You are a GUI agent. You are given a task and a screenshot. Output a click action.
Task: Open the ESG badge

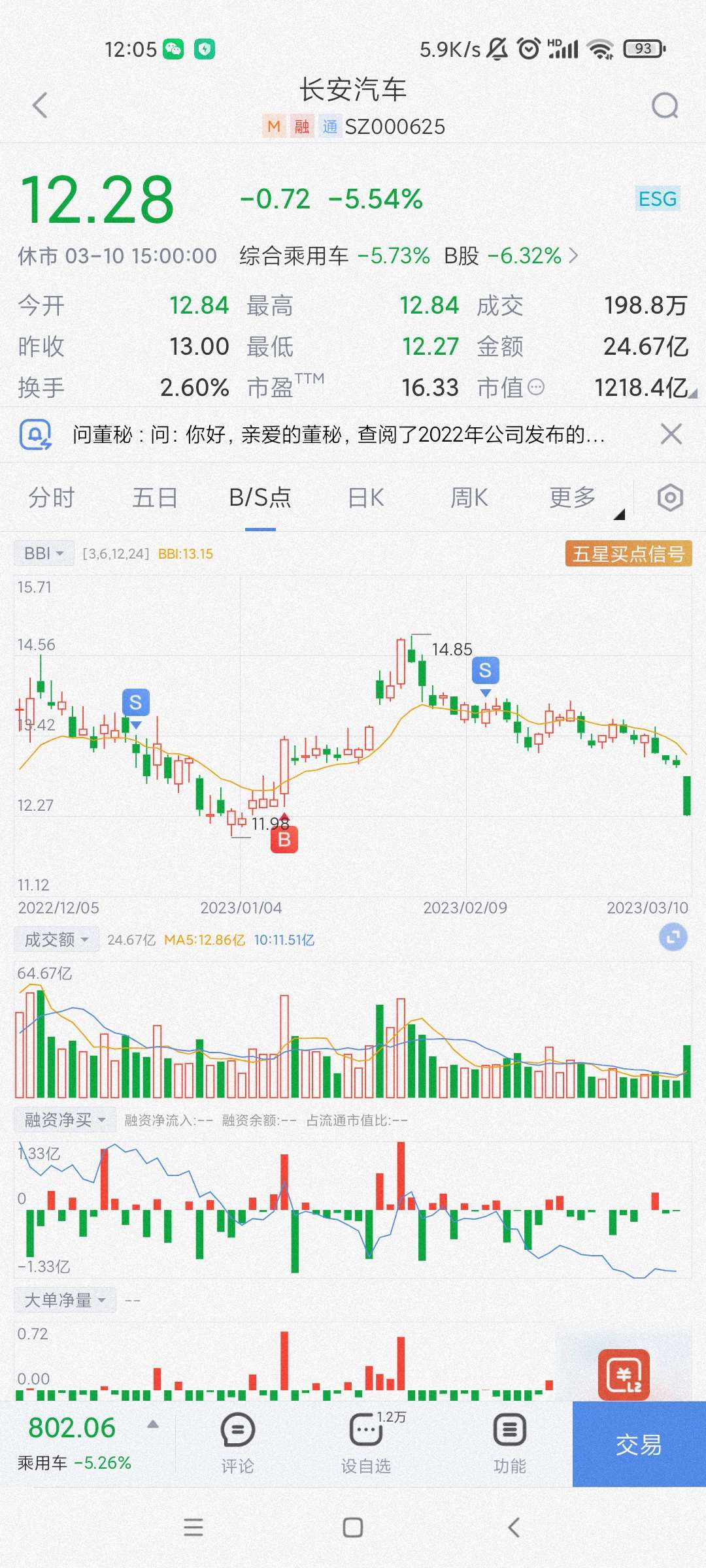point(658,199)
